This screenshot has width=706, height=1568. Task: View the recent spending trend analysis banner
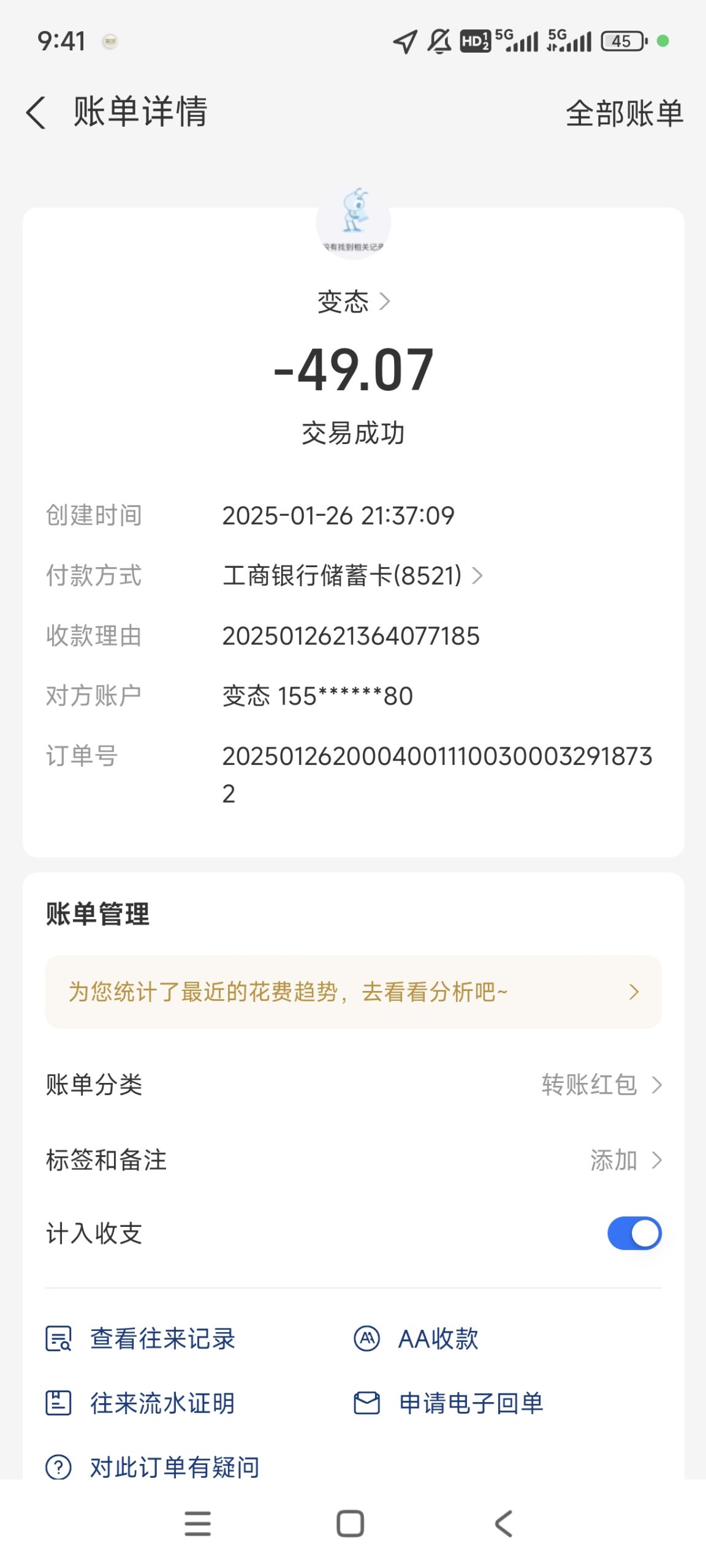click(x=353, y=992)
